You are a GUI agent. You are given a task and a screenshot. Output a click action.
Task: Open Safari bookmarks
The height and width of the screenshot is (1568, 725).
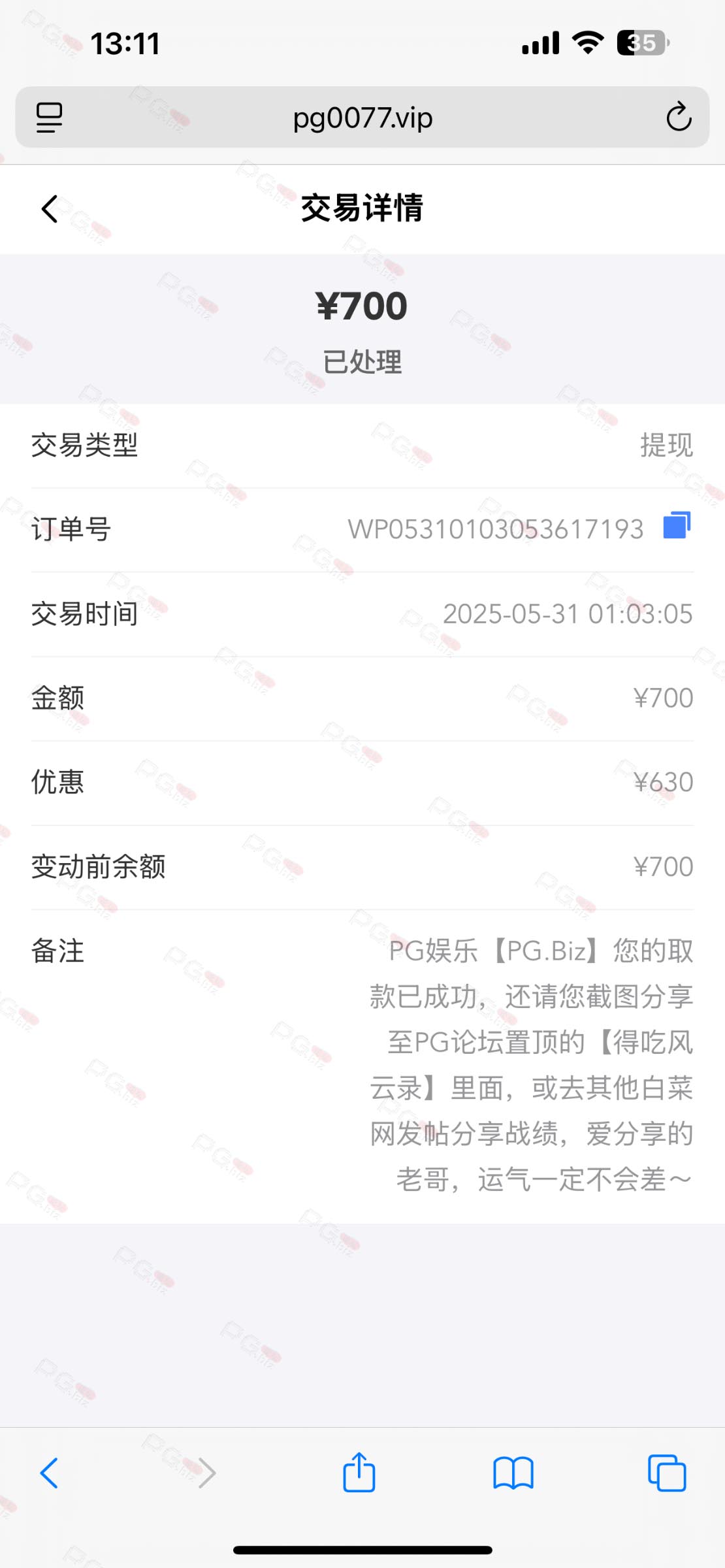pyautogui.click(x=513, y=1473)
